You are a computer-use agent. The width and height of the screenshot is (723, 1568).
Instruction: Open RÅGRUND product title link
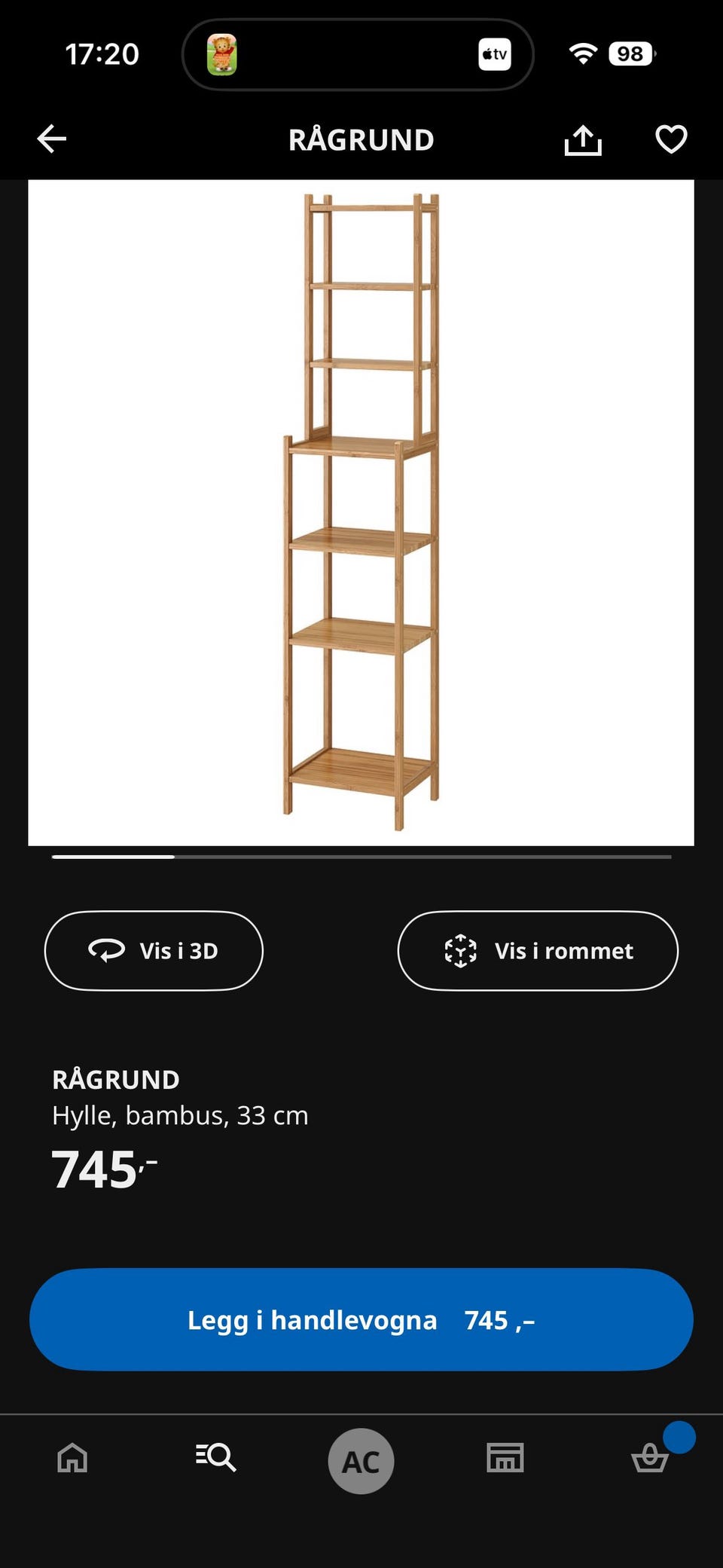(x=114, y=1080)
